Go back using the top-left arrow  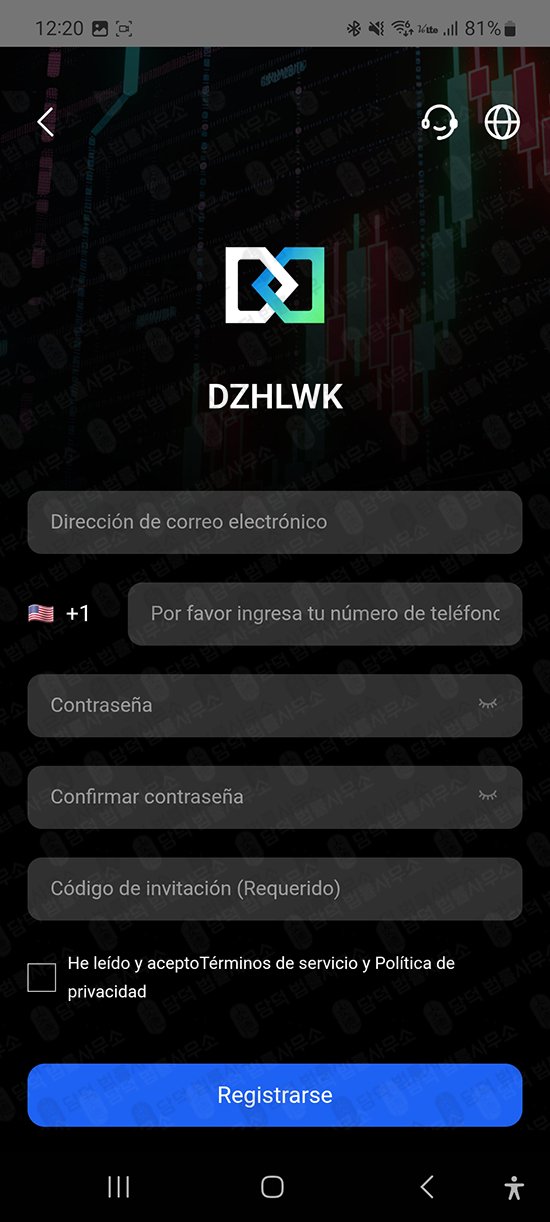point(45,122)
